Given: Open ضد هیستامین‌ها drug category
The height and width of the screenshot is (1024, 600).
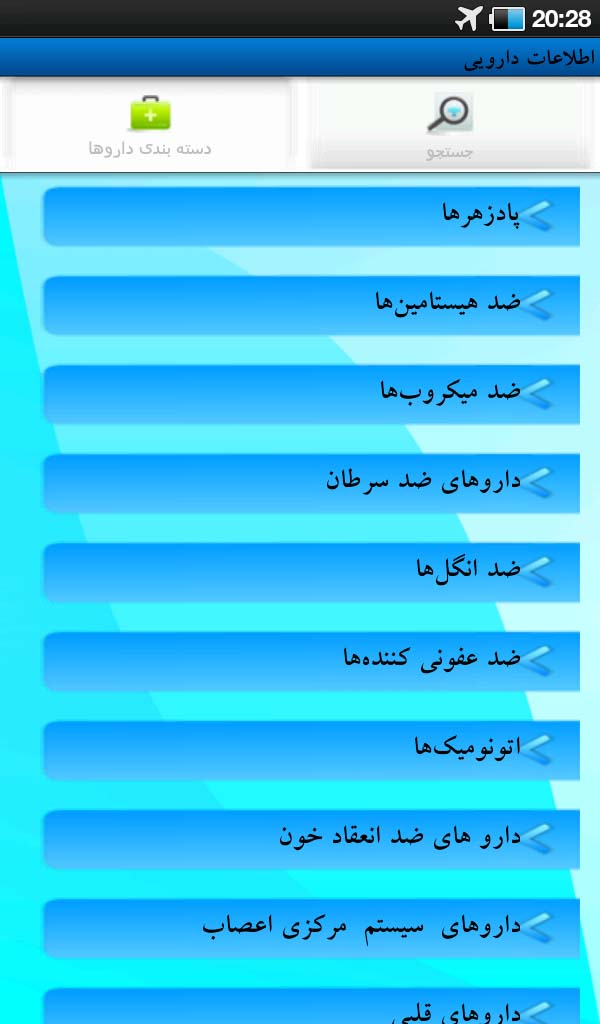Looking at the screenshot, I should [x=311, y=305].
